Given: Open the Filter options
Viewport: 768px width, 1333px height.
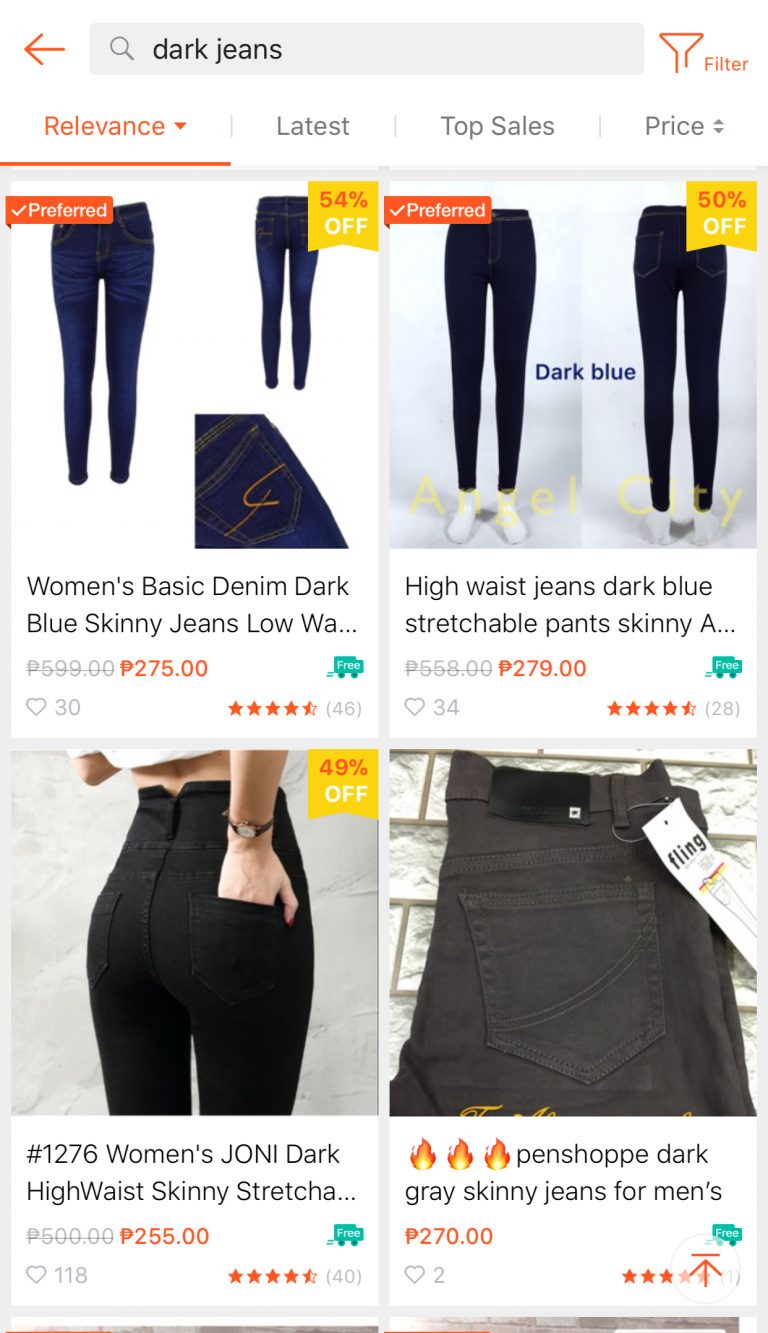Looking at the screenshot, I should 703,52.
